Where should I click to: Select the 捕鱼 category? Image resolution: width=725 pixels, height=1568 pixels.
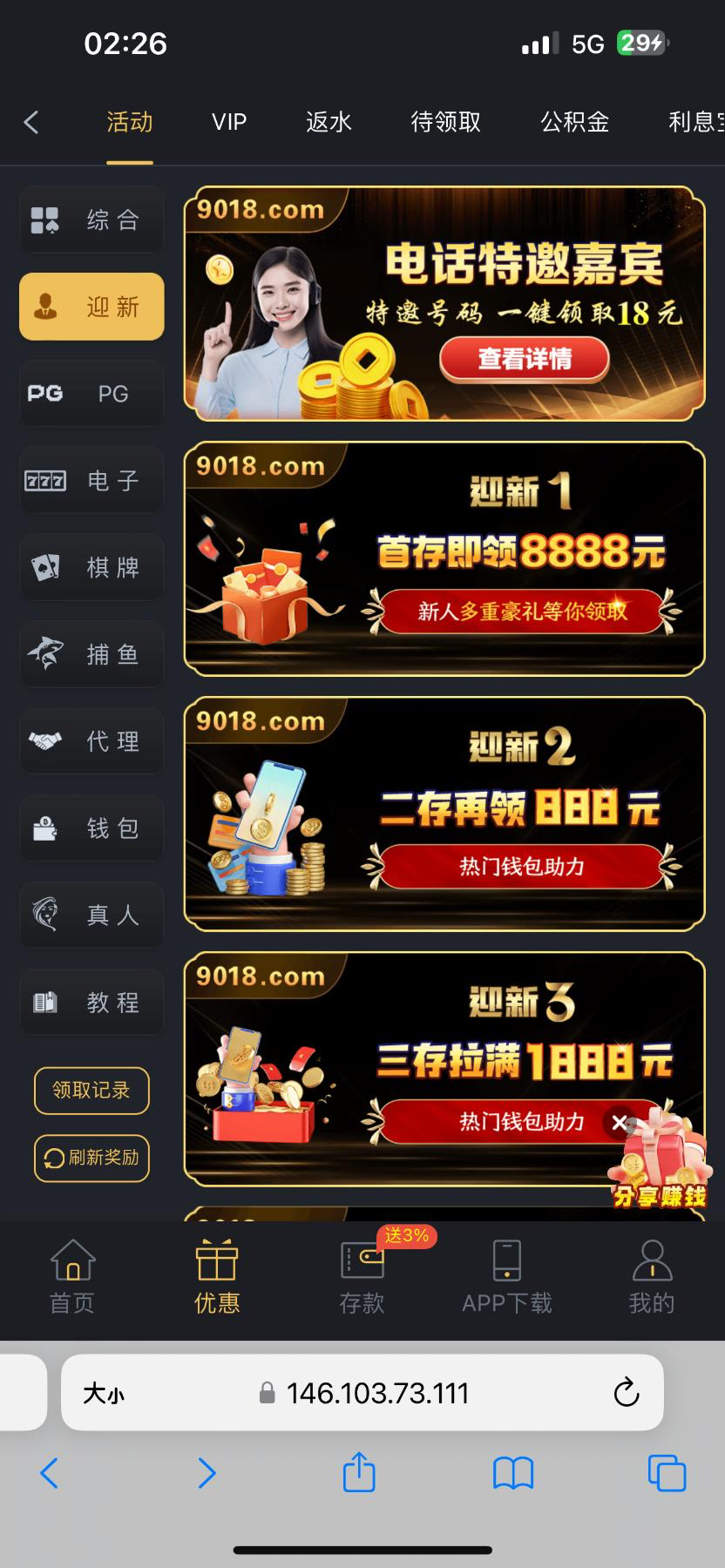(91, 655)
